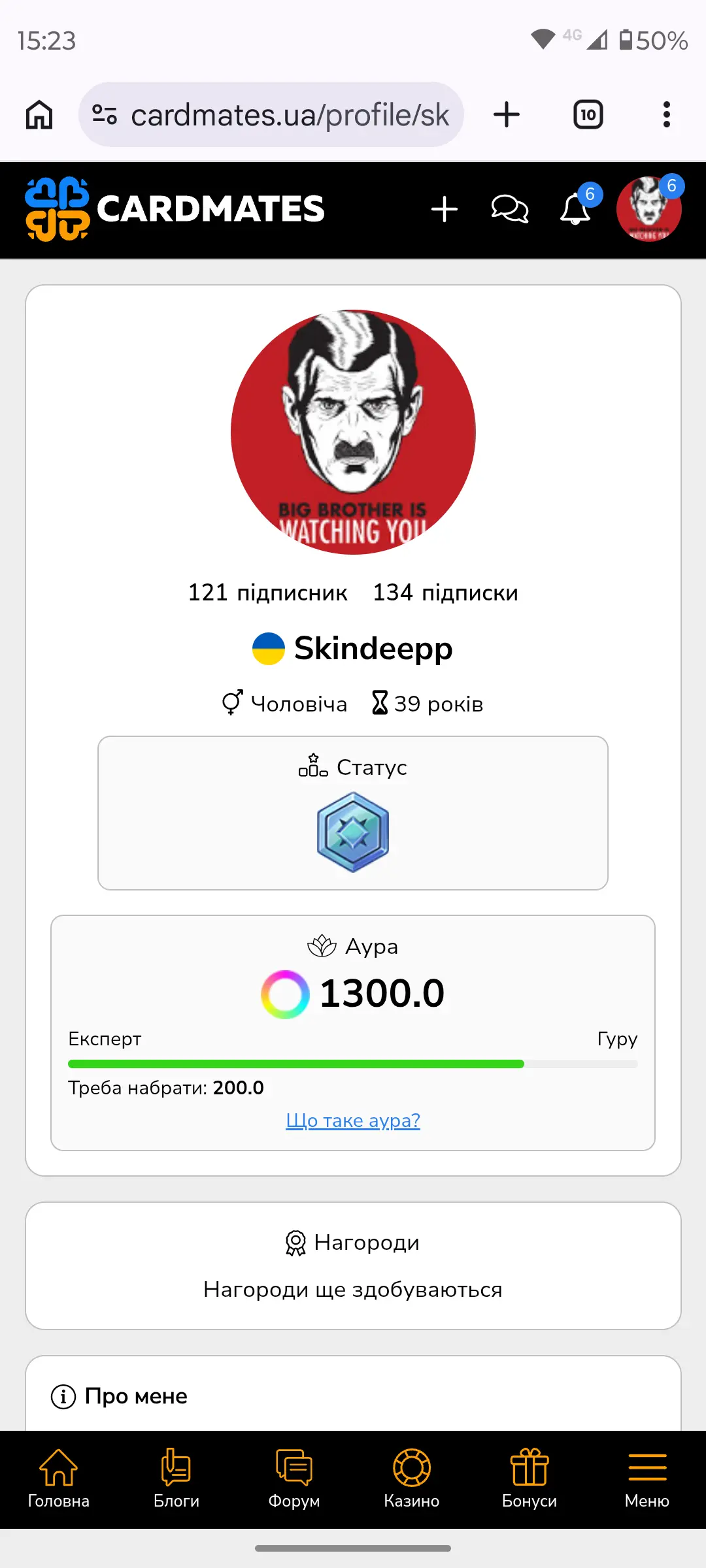Open the Бонуси tab

pyautogui.click(x=529, y=1478)
